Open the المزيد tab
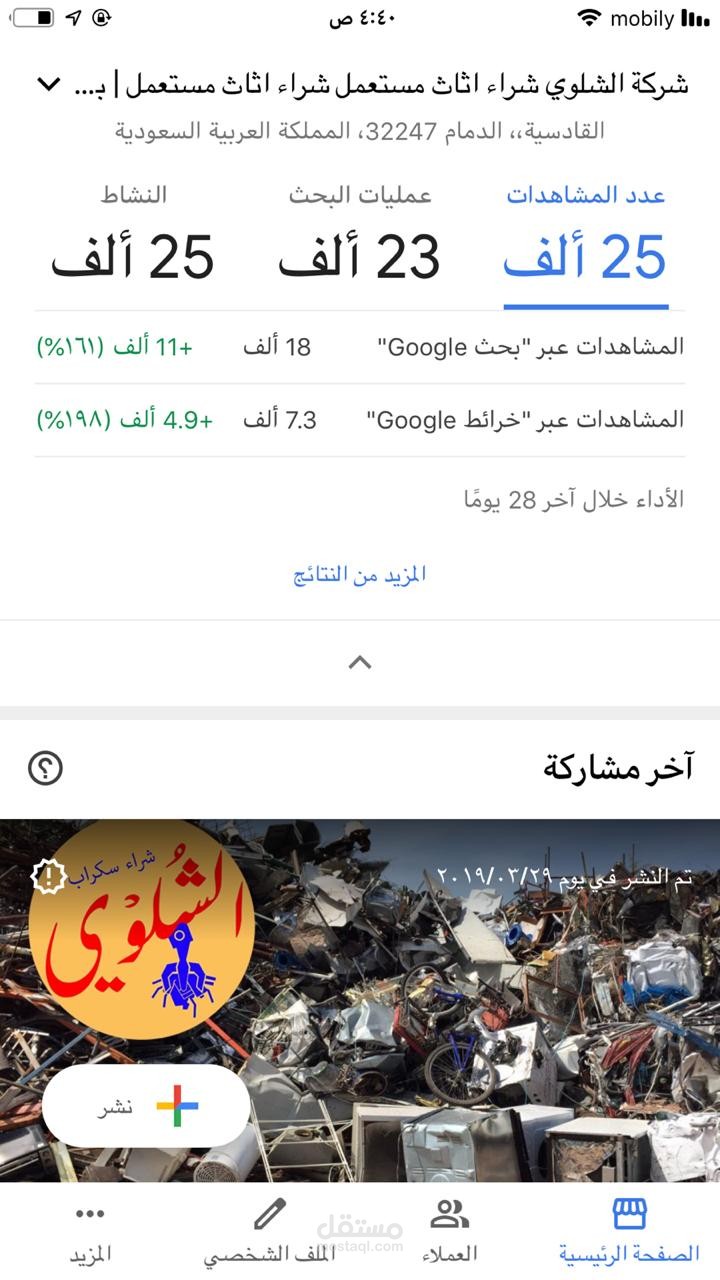720x1280 pixels. tap(90, 1231)
